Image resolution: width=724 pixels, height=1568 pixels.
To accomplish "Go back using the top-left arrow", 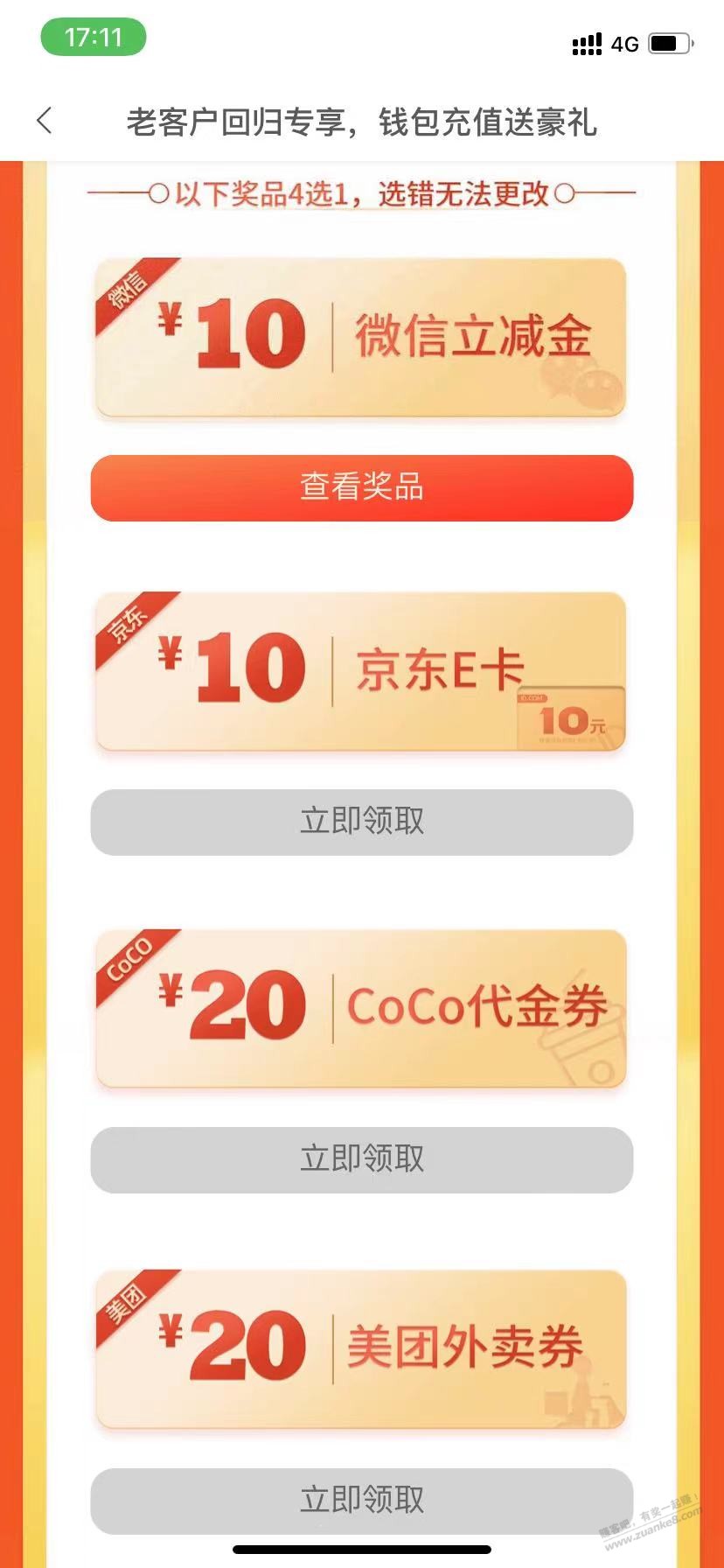I will [x=45, y=121].
